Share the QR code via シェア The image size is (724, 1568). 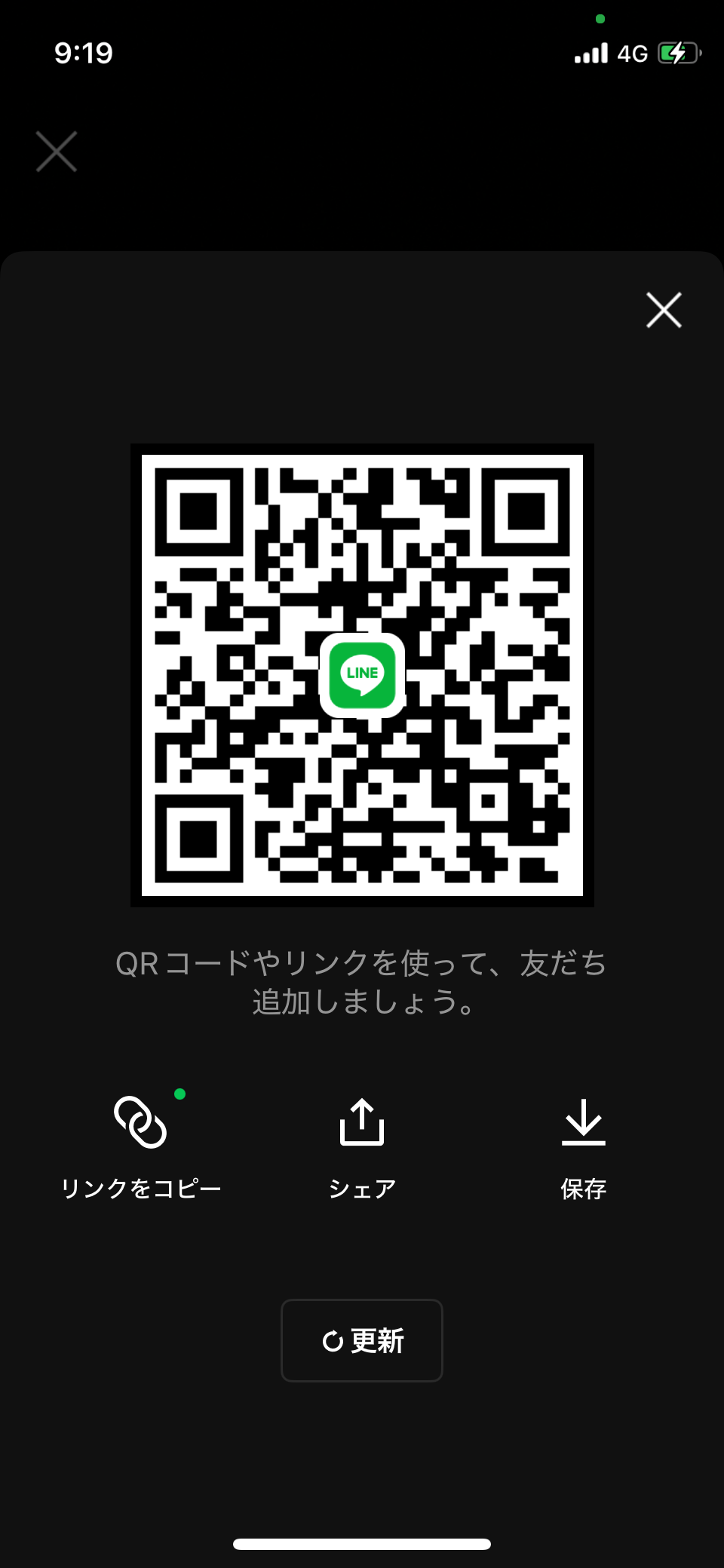pyautogui.click(x=362, y=1147)
